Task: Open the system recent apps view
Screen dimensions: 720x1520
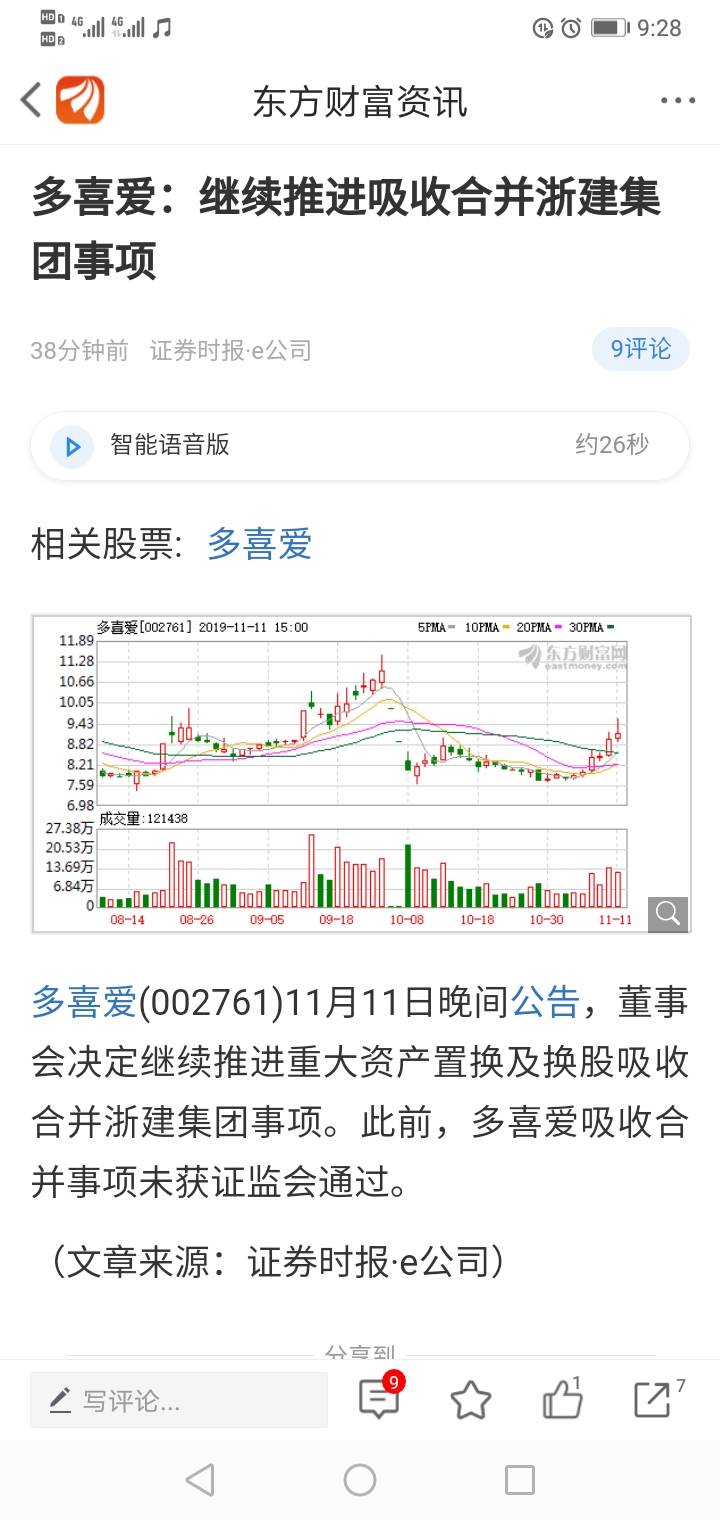Action: click(x=519, y=1480)
